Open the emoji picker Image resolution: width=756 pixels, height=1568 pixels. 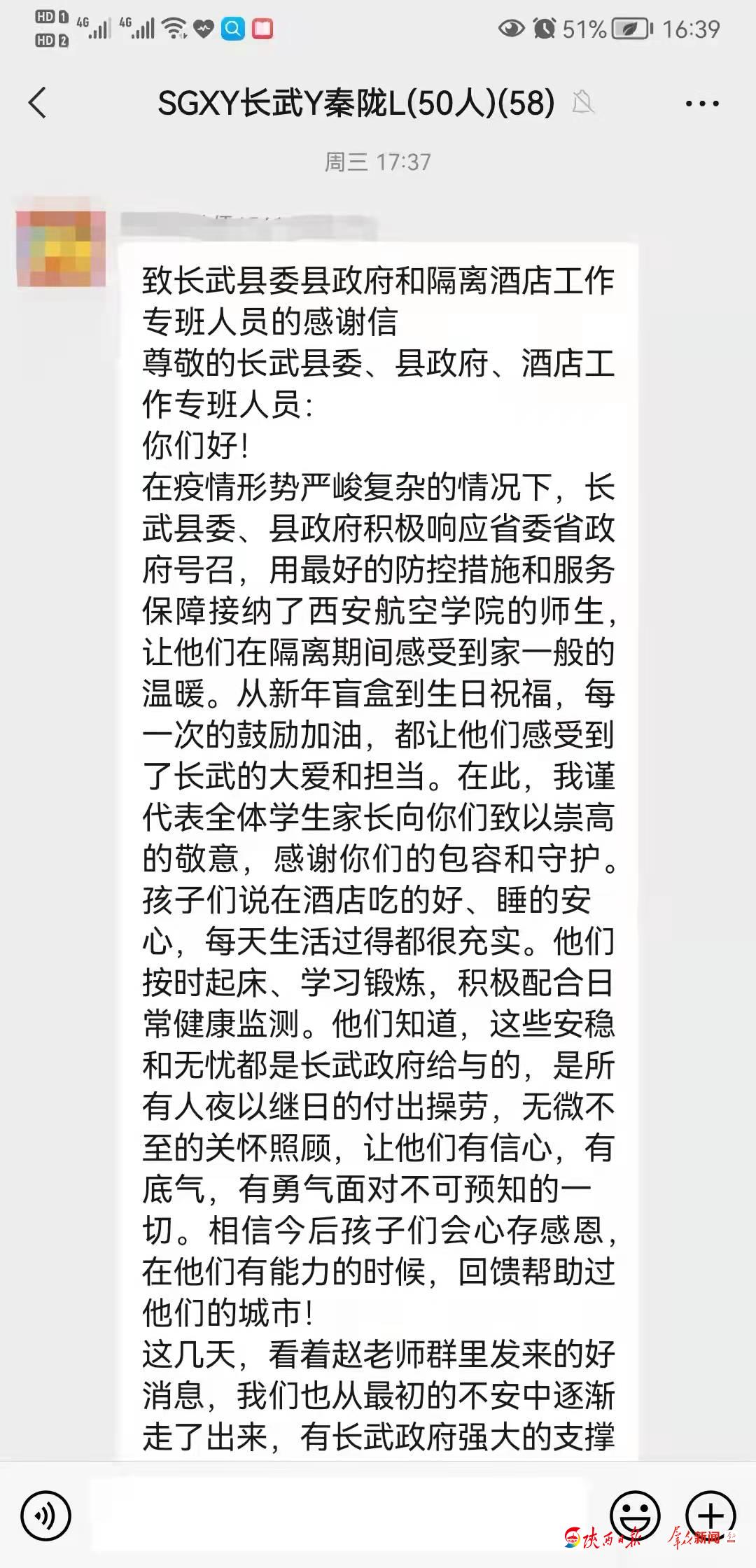635,1515
